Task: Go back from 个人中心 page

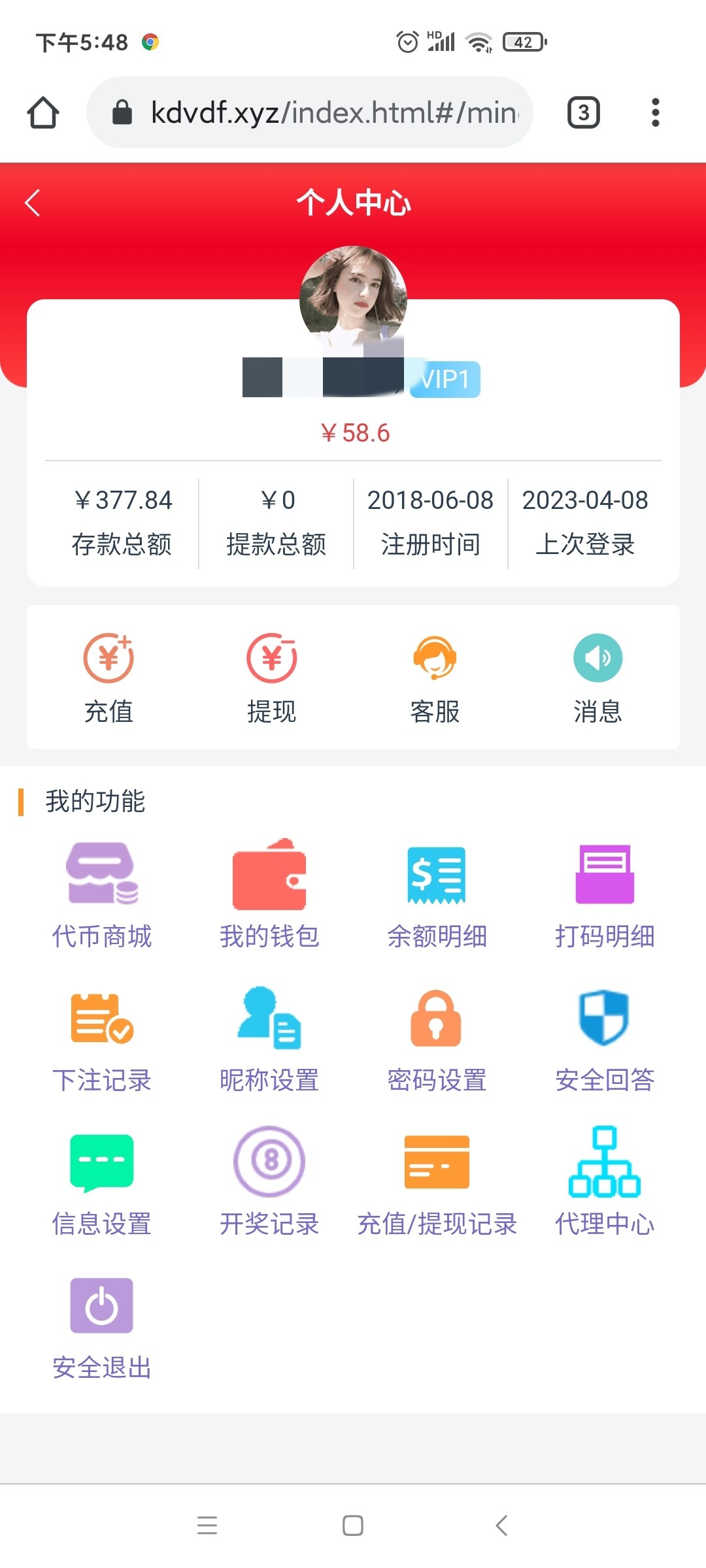Action: click(33, 203)
